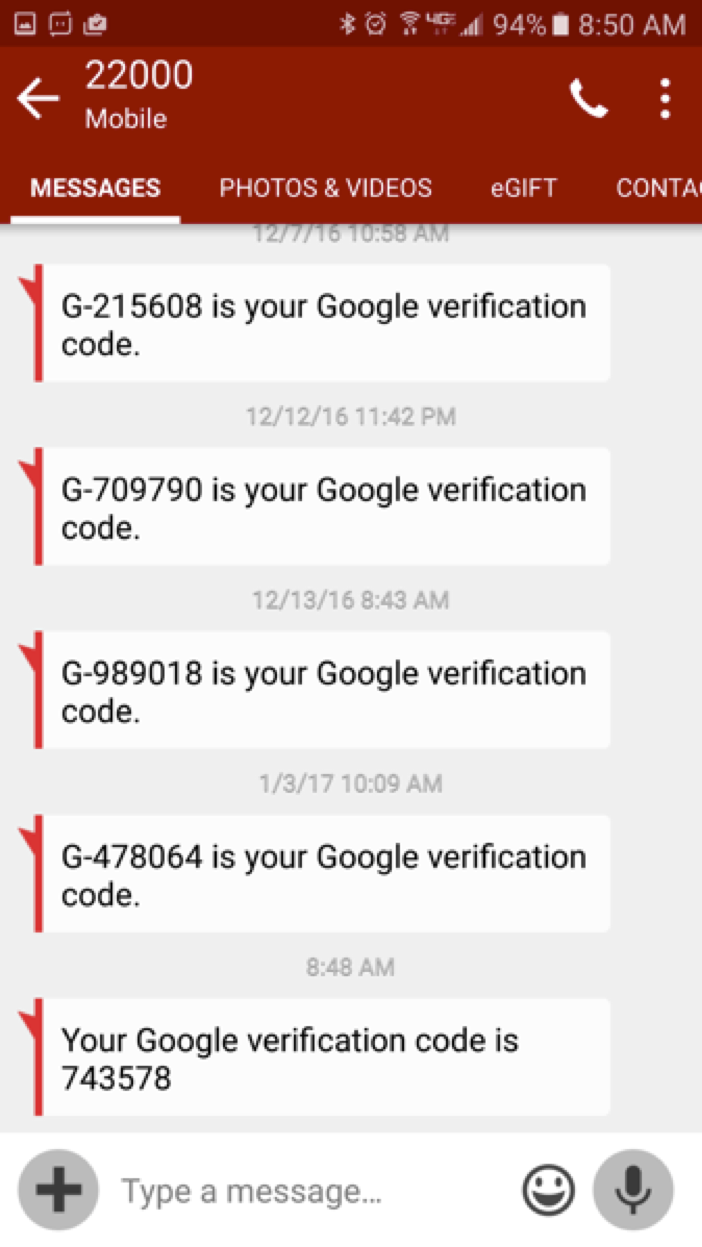Viewport: 702px width, 1247px height.
Task: Switch to the Photos & Videos tab
Action: [326, 188]
